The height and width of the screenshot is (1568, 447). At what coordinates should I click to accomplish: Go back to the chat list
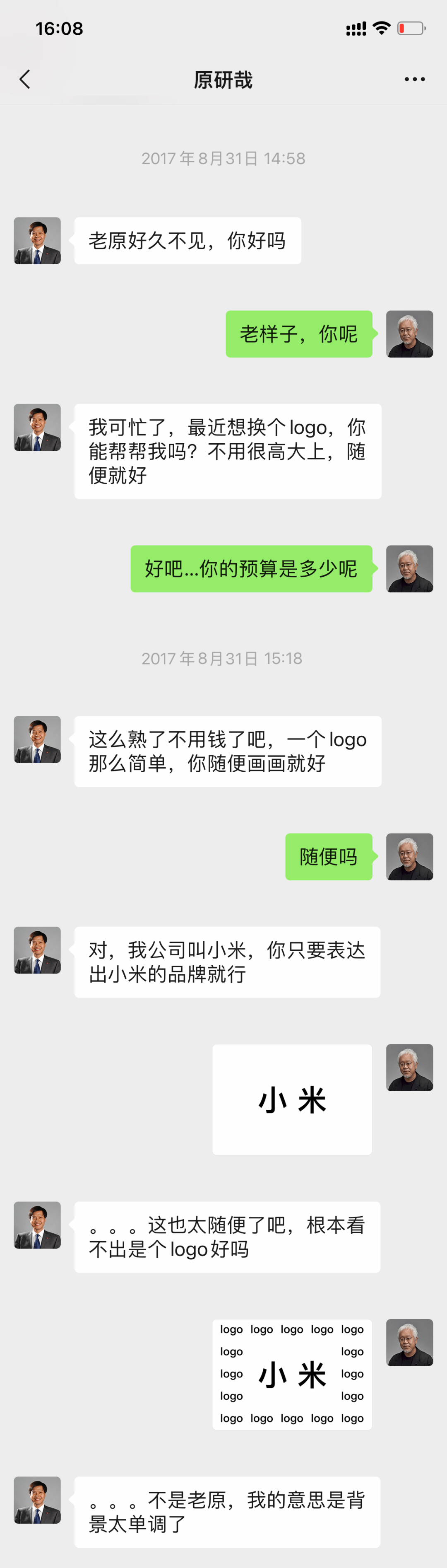pyautogui.click(x=25, y=79)
